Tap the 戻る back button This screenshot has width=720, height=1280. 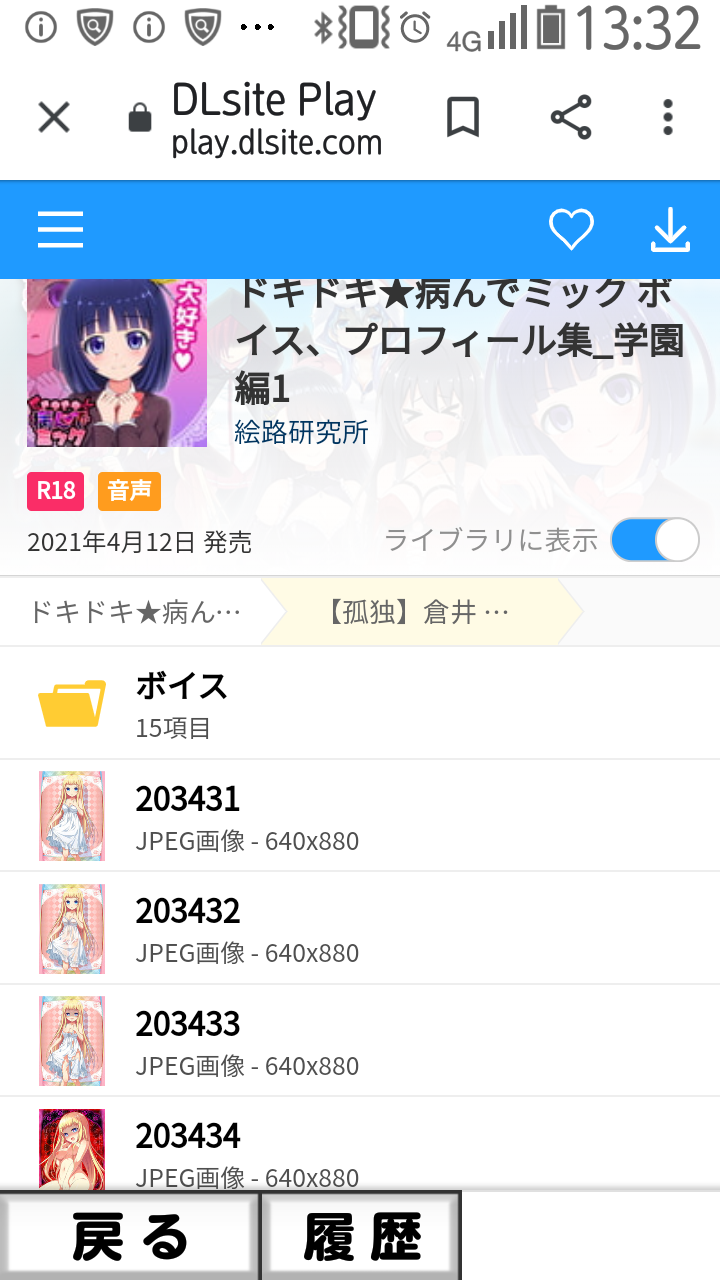pyautogui.click(x=129, y=1236)
